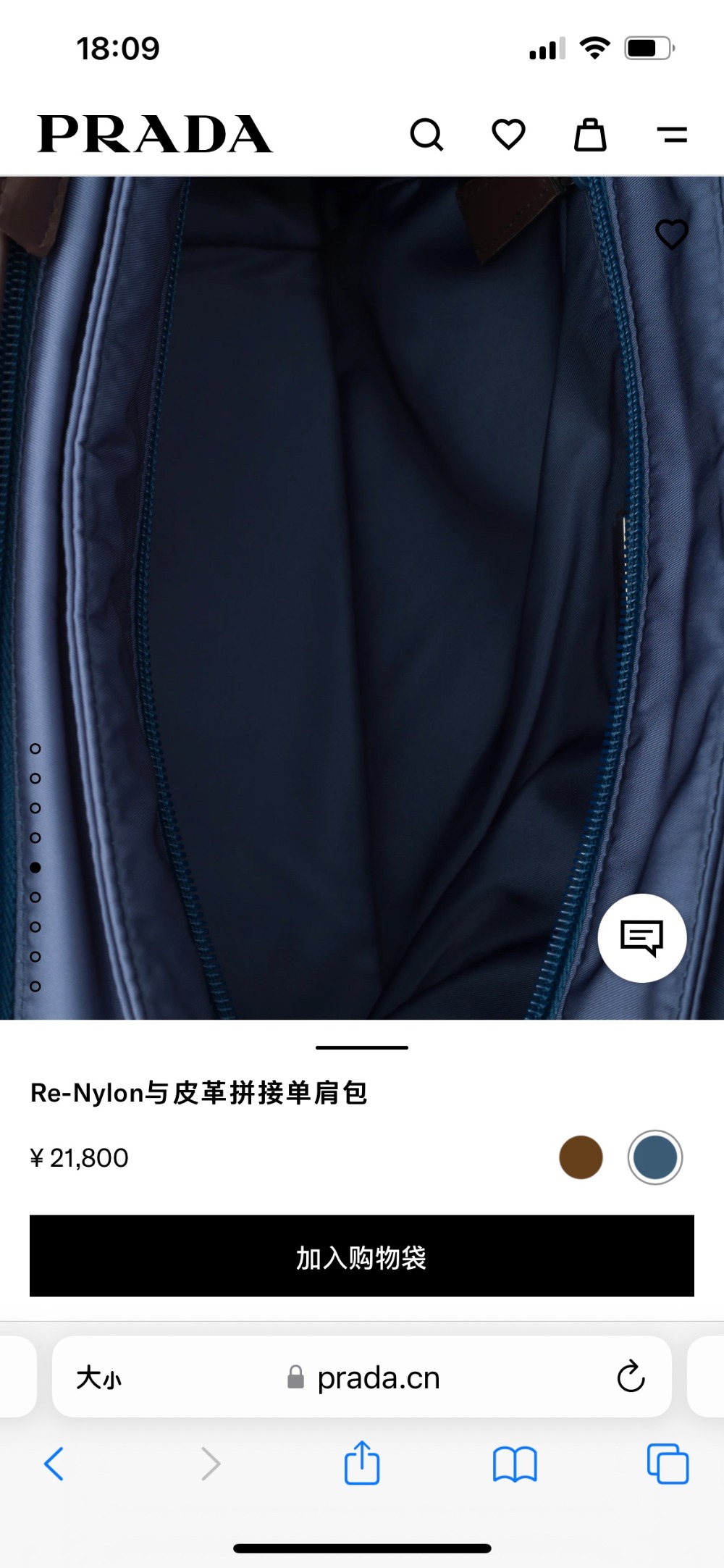
Task: Select the blue color swatch
Action: pos(654,1157)
